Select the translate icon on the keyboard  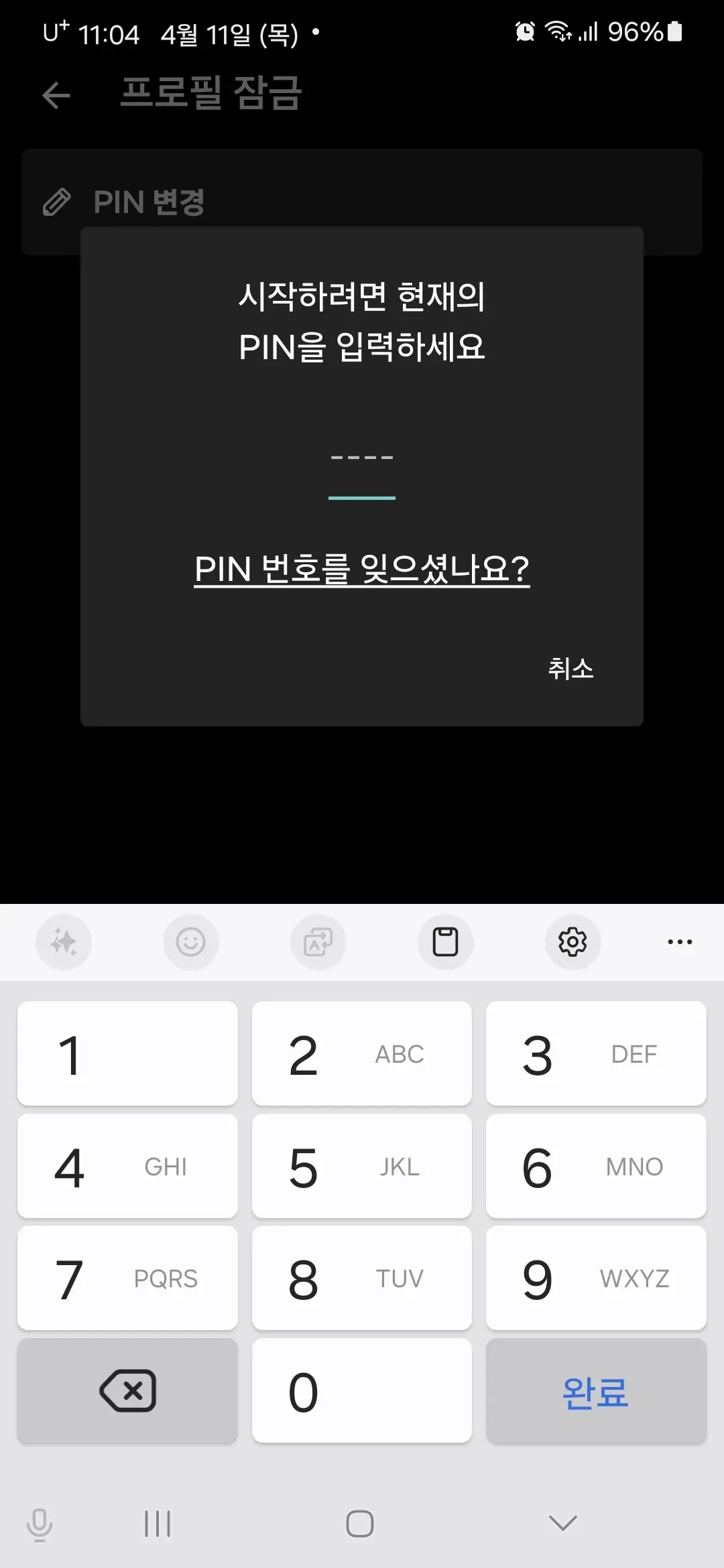(318, 941)
